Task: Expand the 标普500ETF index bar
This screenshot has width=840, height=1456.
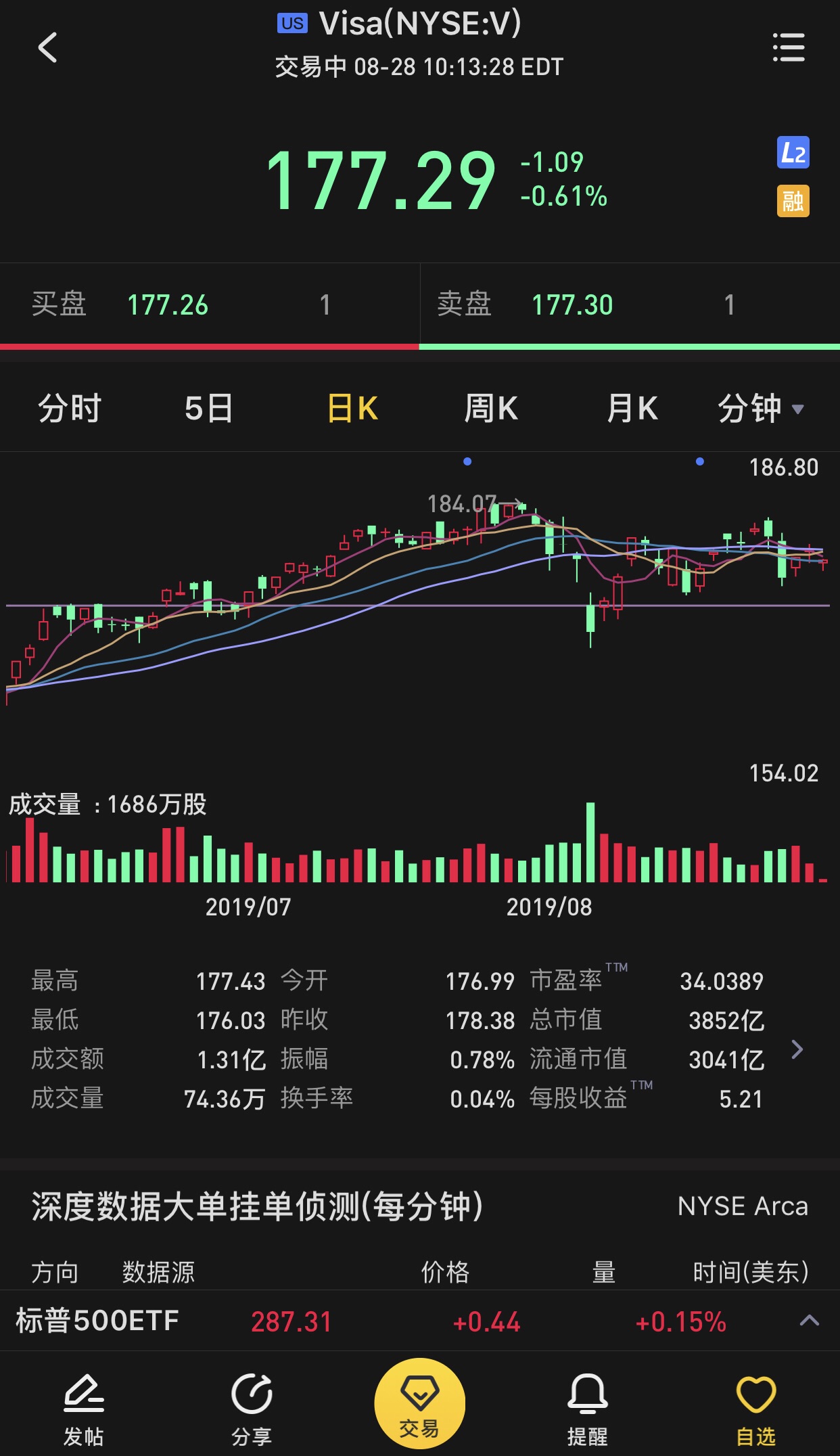Action: point(810,1320)
